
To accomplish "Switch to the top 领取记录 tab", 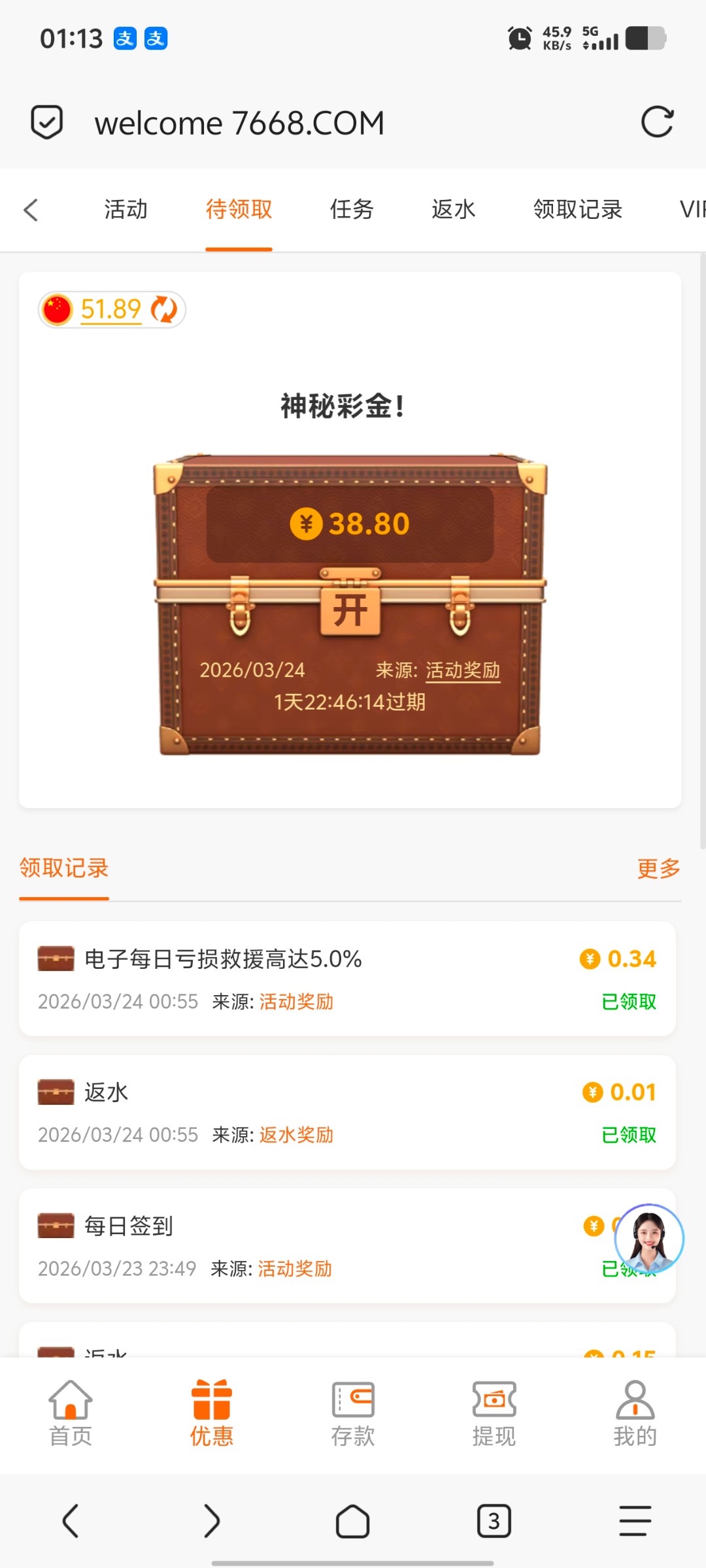I will 577,210.
